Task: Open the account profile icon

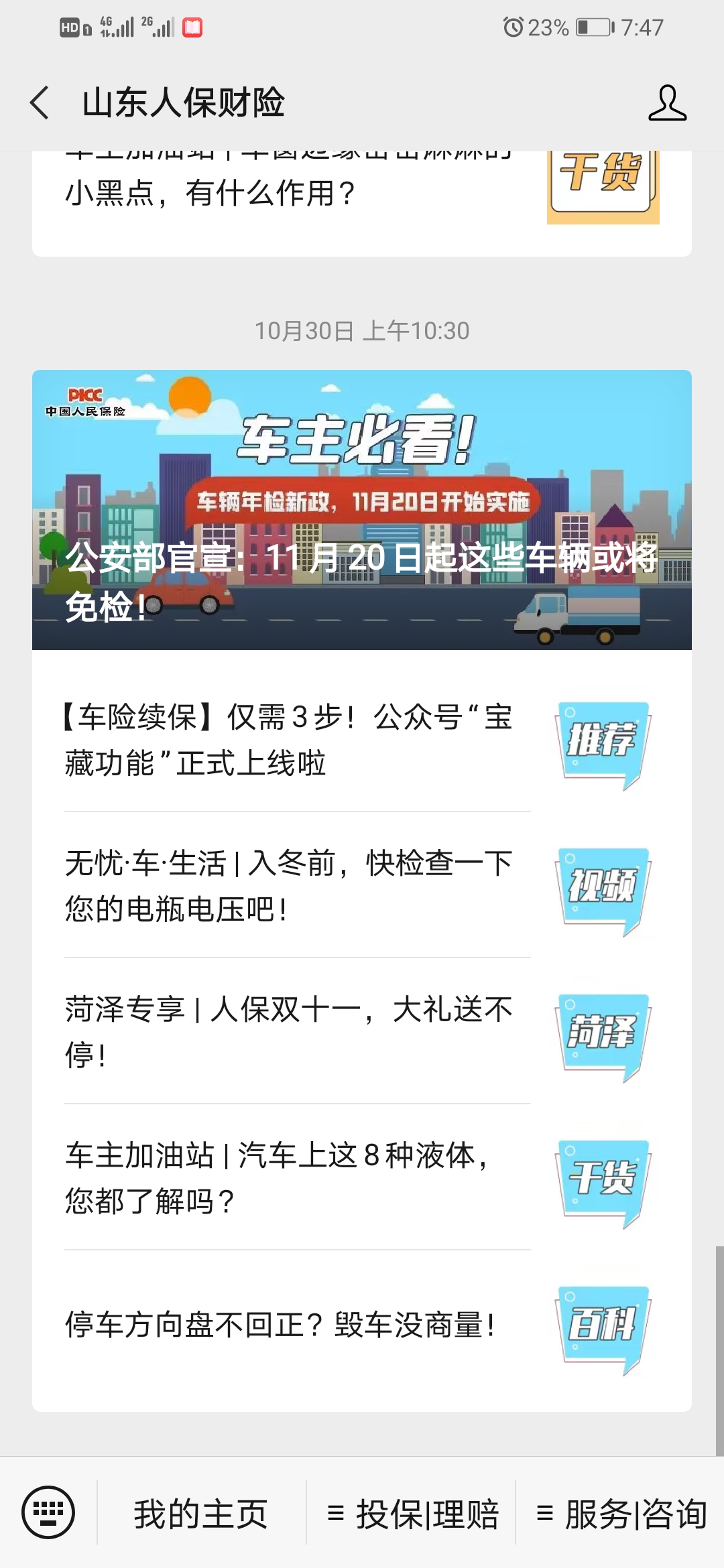Action: (667, 103)
